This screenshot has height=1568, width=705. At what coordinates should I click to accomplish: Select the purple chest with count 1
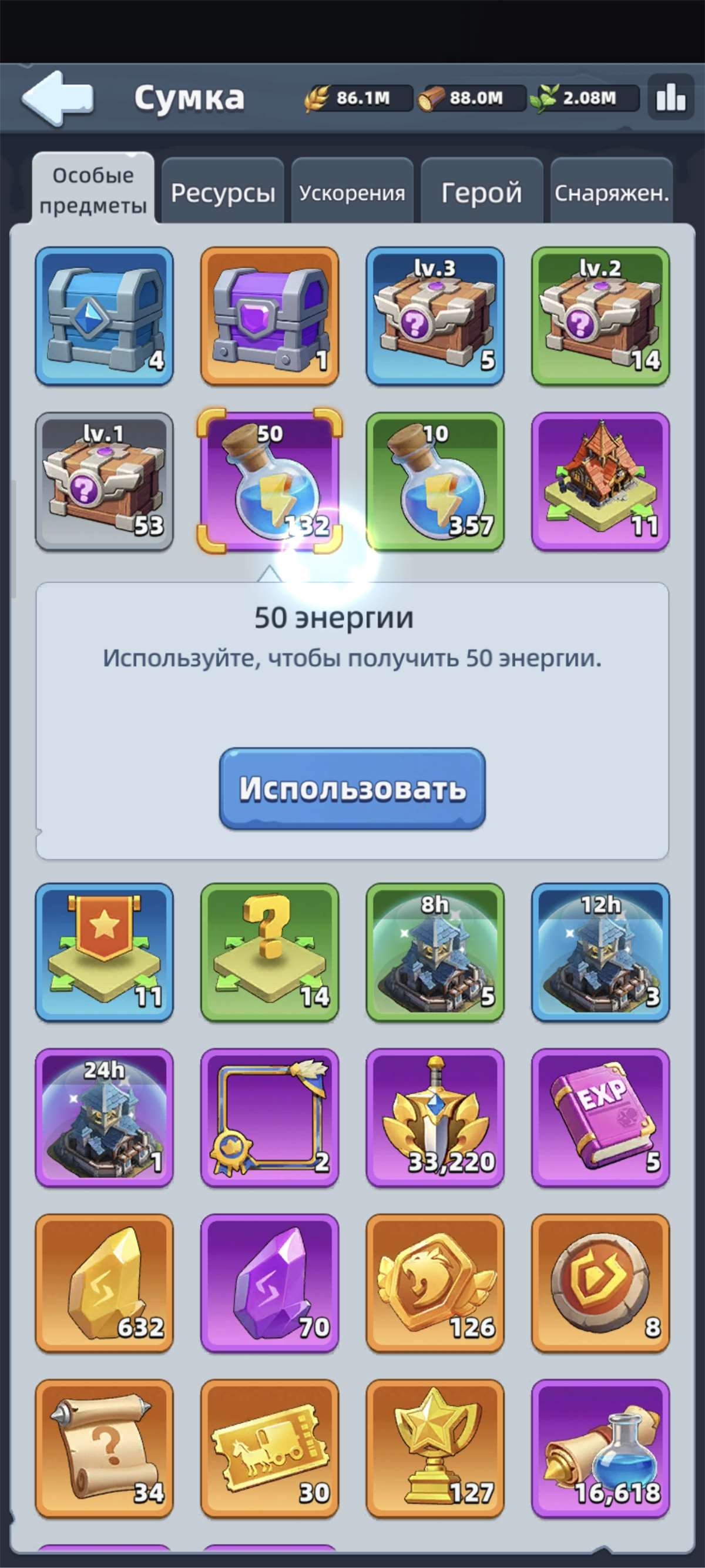270,316
